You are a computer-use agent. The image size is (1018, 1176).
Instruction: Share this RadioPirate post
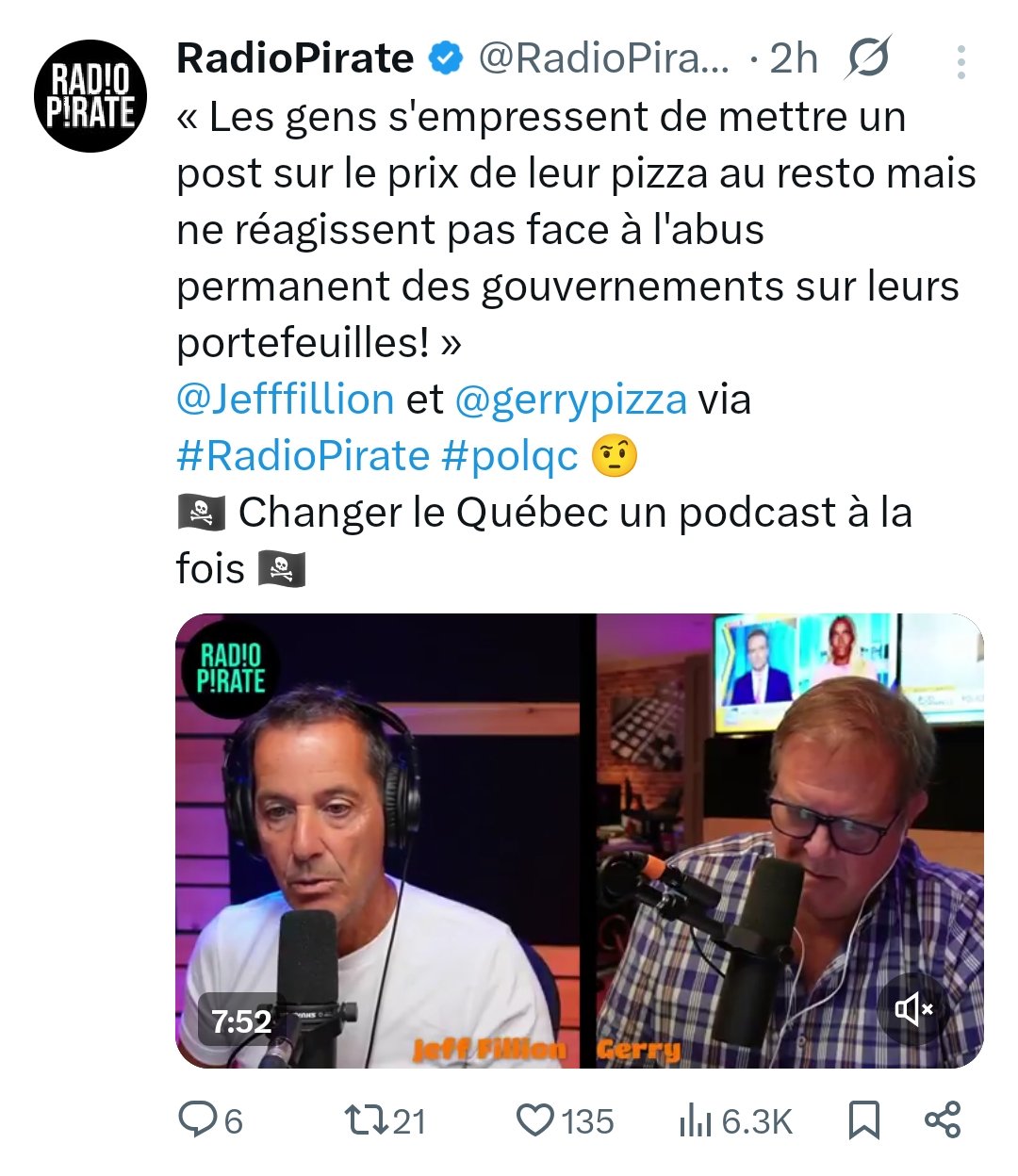tap(942, 1120)
